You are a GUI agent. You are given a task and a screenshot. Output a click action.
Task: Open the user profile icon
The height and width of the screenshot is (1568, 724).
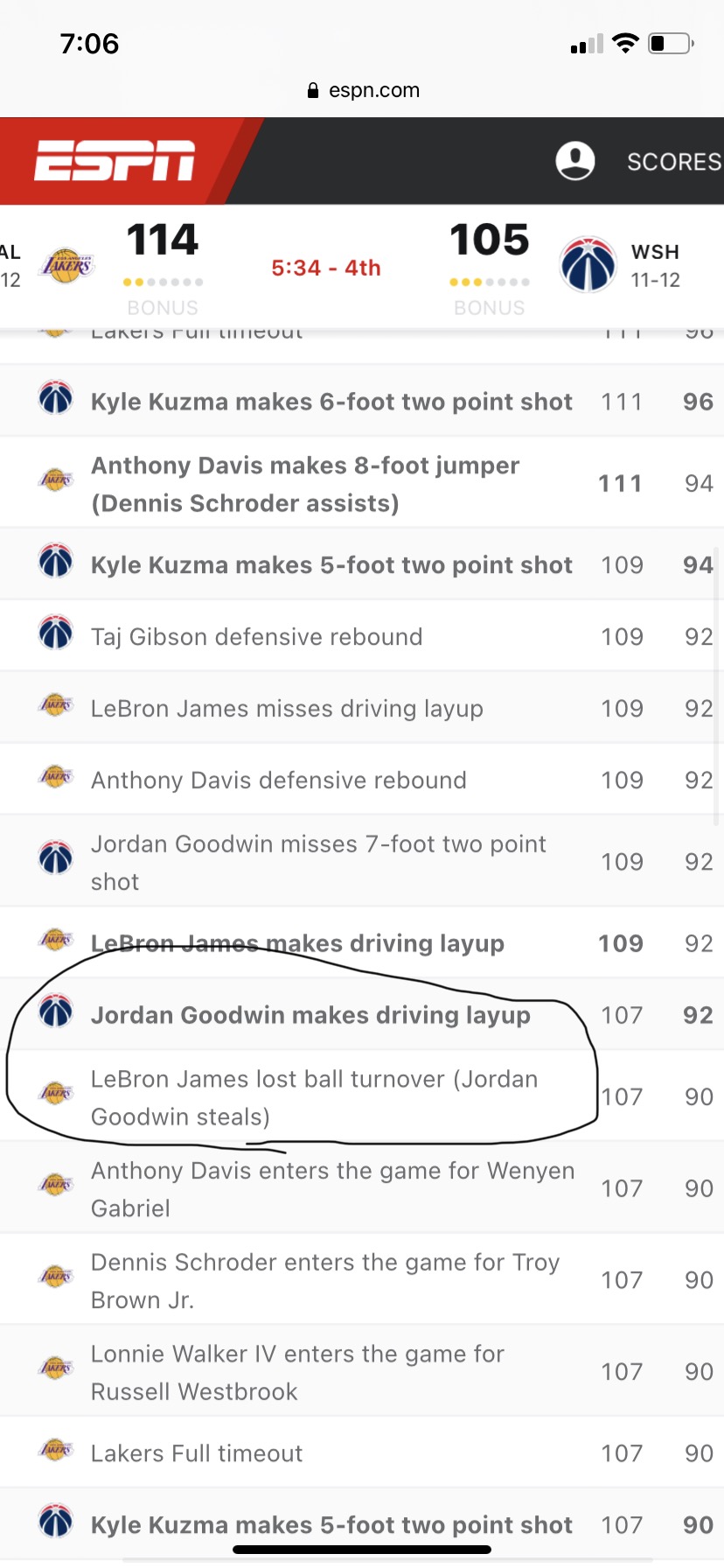(x=575, y=161)
